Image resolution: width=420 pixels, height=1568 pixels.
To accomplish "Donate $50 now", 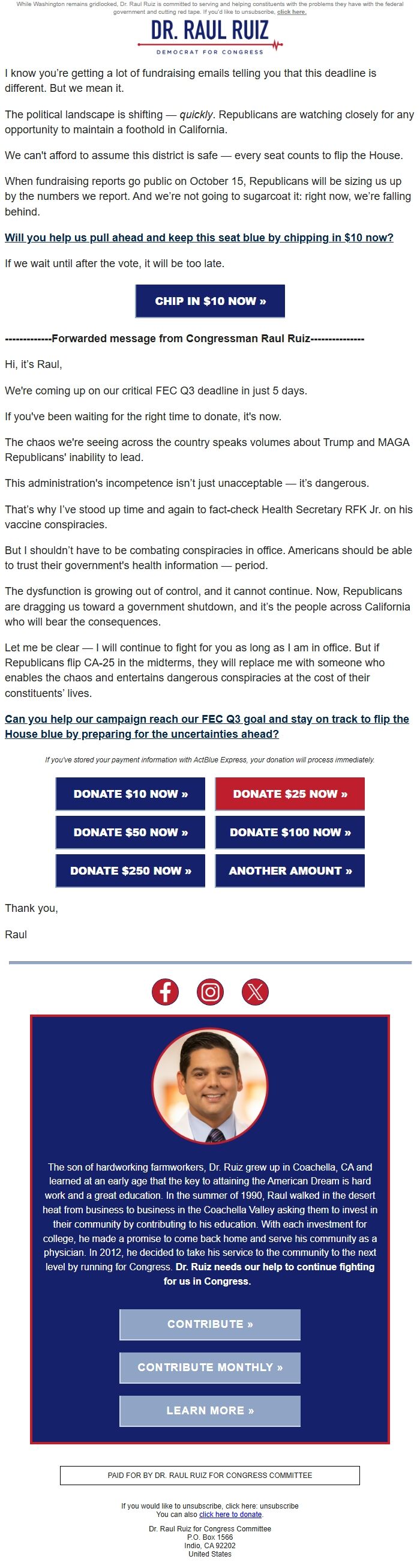I will (130, 831).
